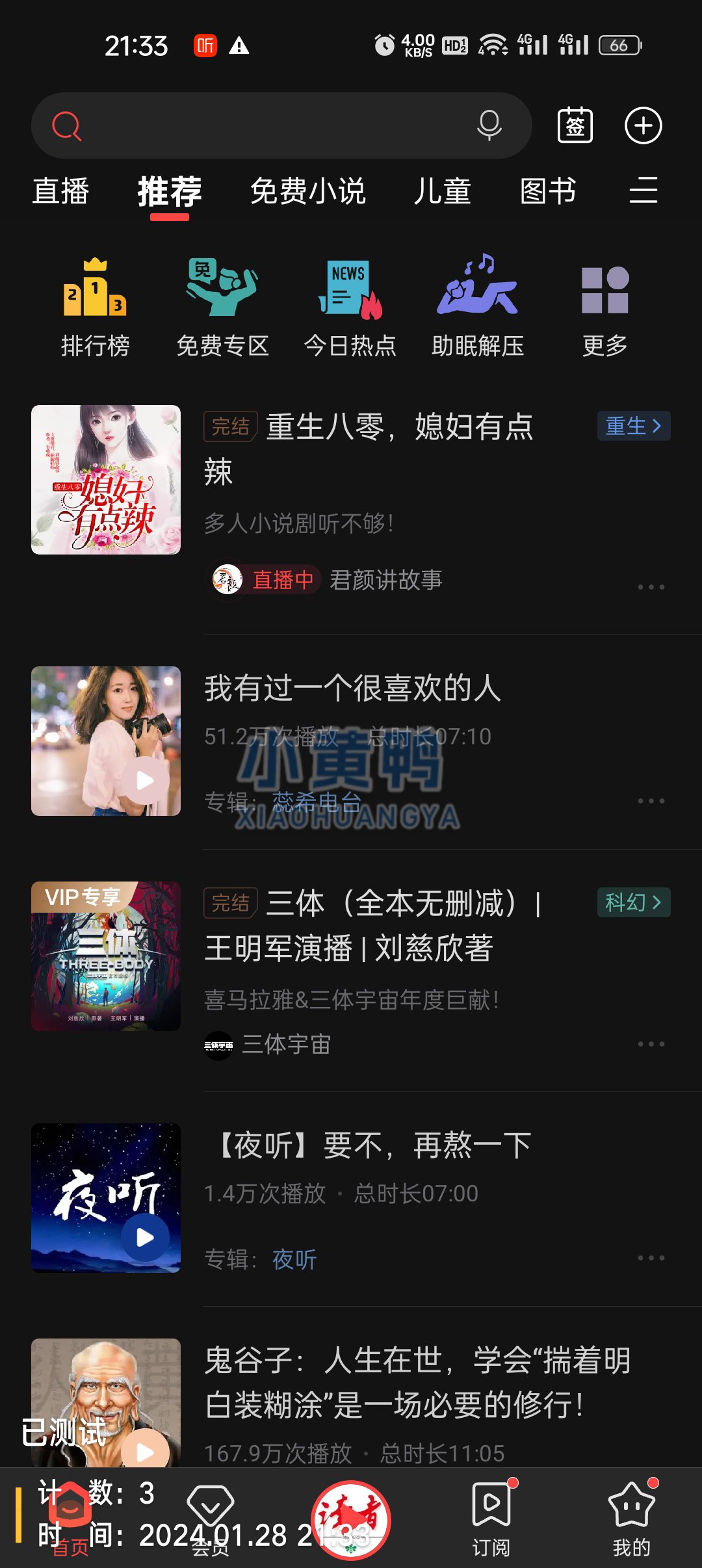Switch to the 儿童 tab

tap(443, 192)
